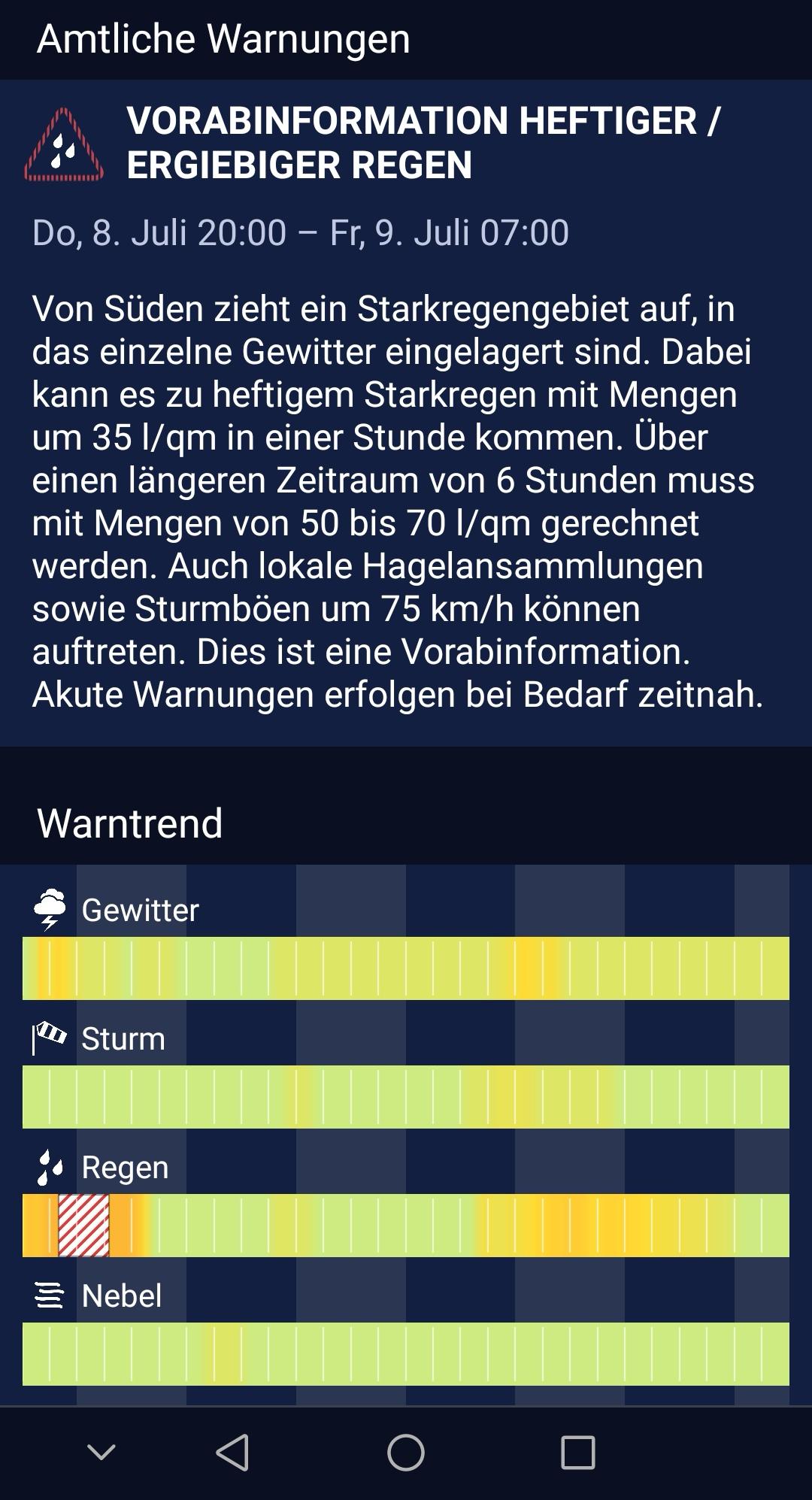Screen dimensions: 812x1500
Task: Open the recent apps overview
Action: [x=578, y=1452]
